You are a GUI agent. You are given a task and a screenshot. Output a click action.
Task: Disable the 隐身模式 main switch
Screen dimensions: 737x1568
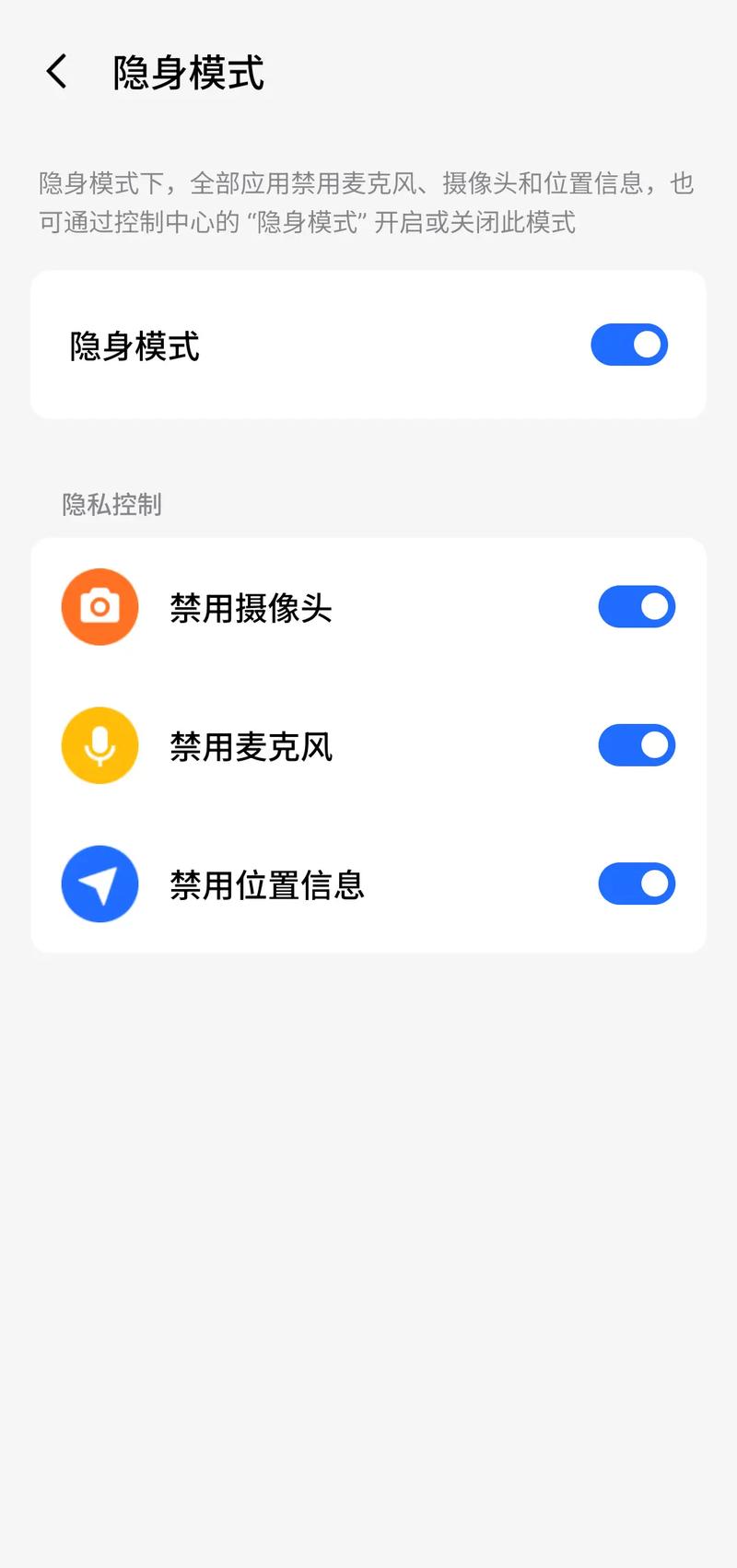pos(629,345)
